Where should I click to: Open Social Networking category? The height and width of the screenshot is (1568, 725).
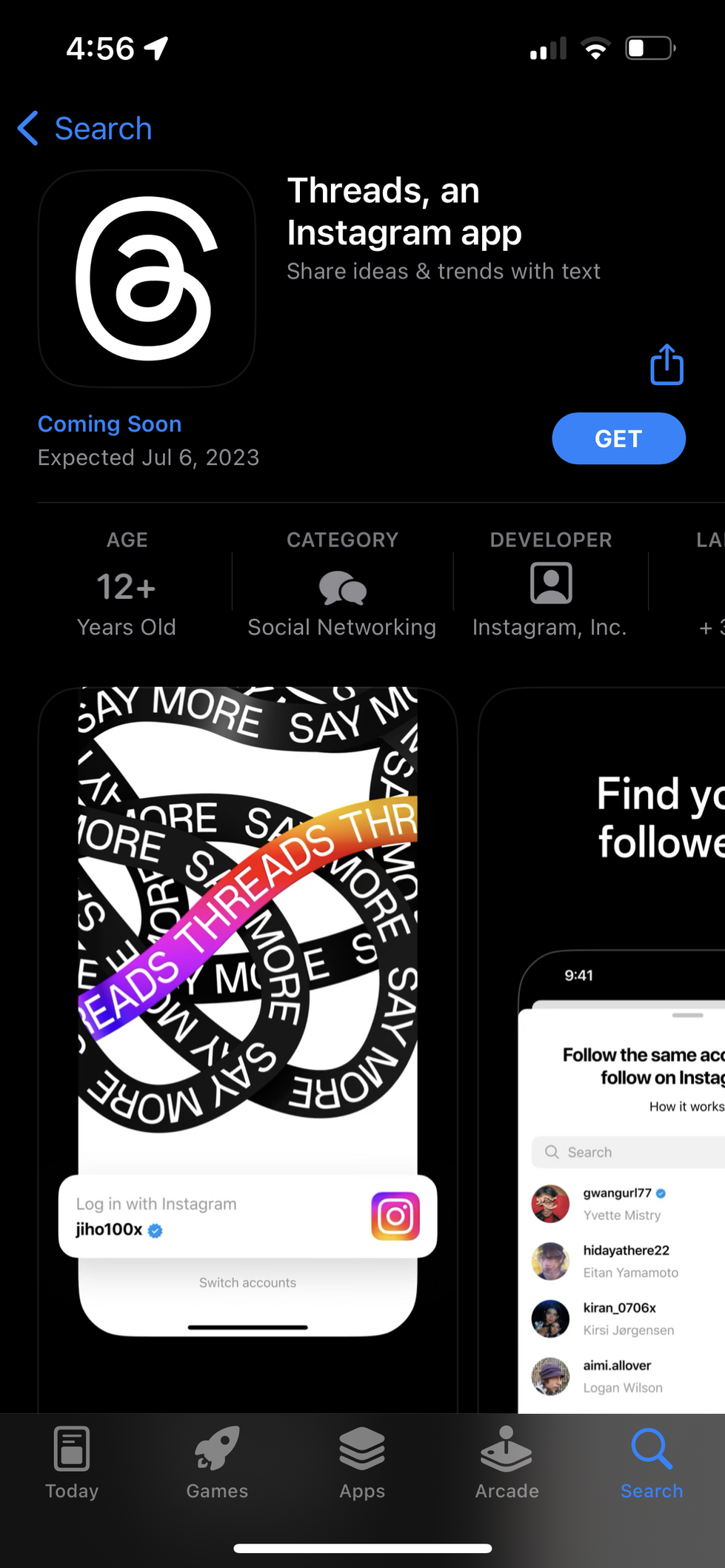click(342, 598)
